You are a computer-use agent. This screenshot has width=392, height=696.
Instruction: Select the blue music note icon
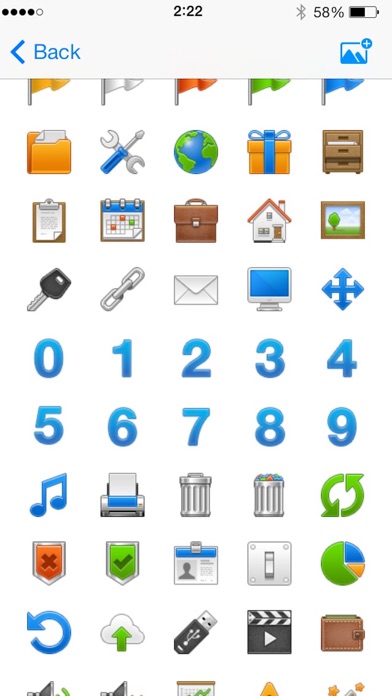tap(49, 495)
